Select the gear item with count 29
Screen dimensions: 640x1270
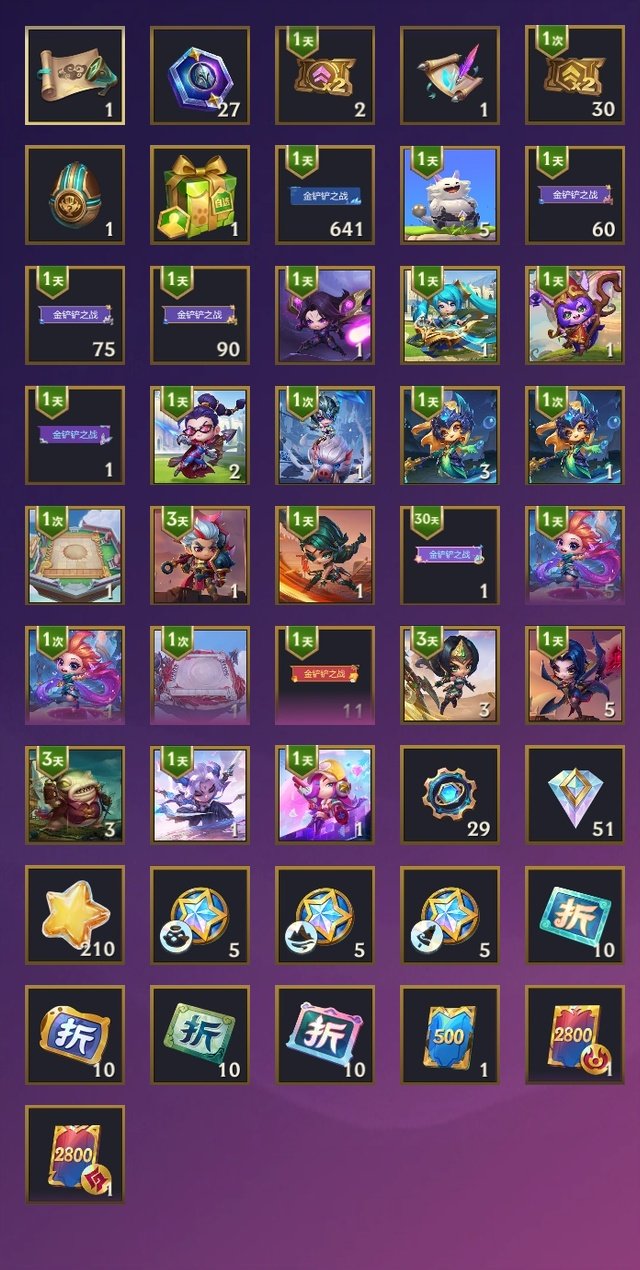pos(450,795)
